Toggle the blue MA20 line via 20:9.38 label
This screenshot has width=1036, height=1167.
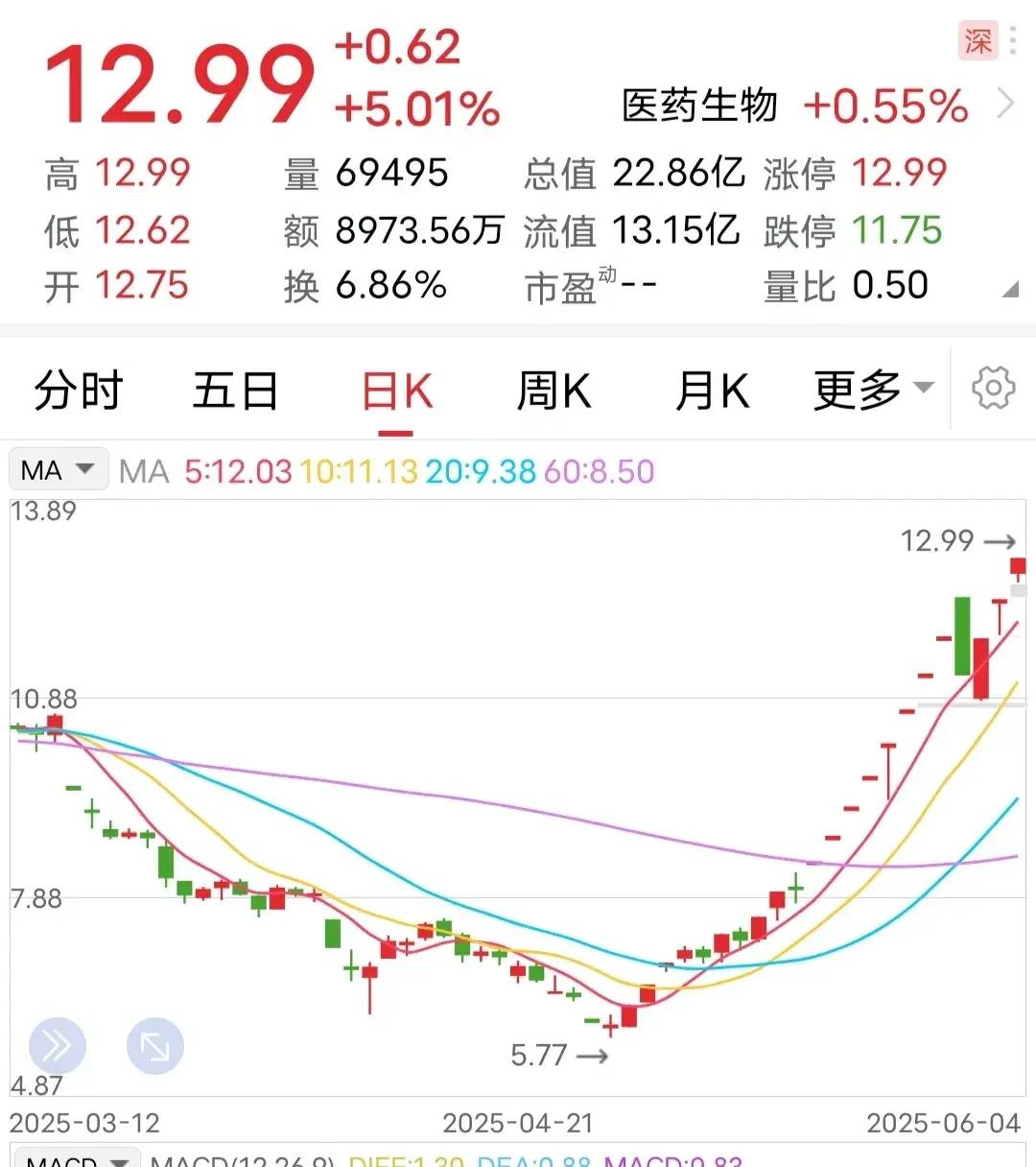click(x=484, y=471)
